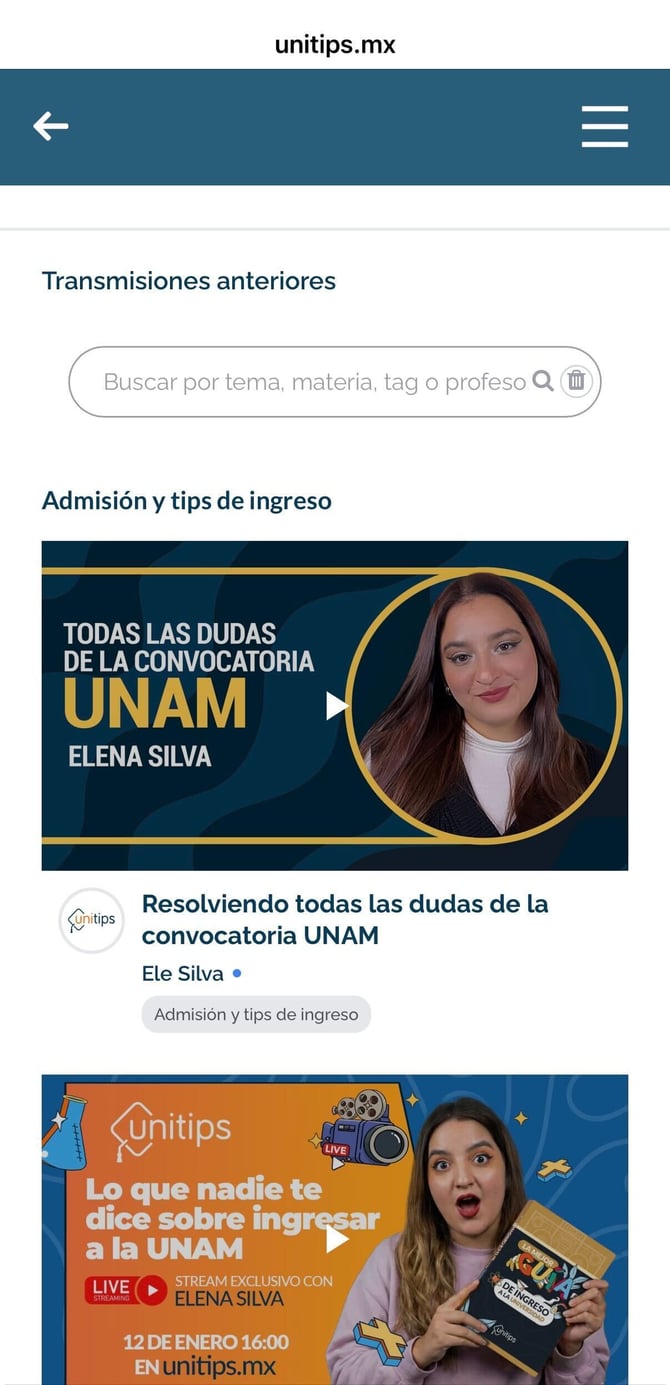Tap the magnifier search icon
This screenshot has height=1385, width=670.
tap(543, 381)
